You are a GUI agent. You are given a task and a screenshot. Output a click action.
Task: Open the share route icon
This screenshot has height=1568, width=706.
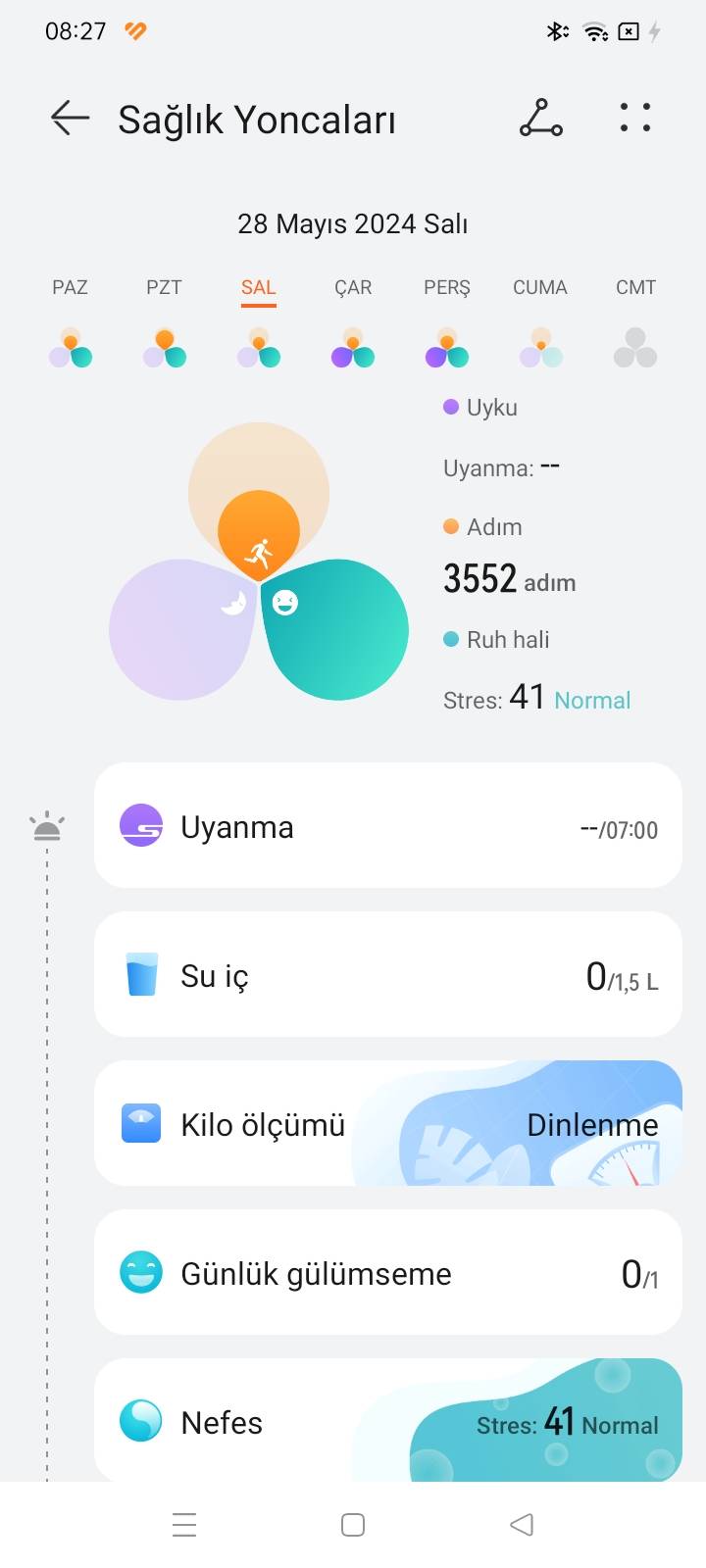(x=540, y=119)
